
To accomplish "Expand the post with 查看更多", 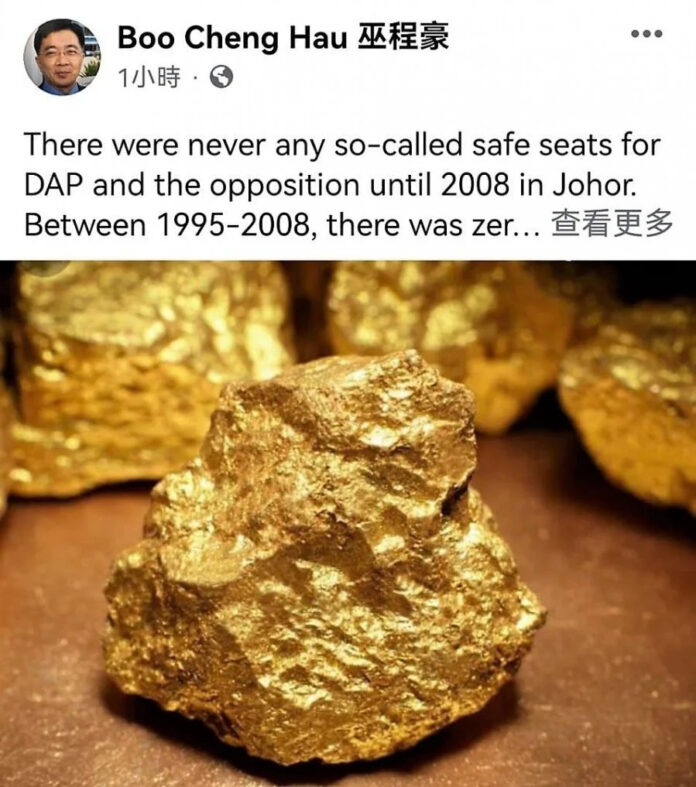I will (612, 225).
